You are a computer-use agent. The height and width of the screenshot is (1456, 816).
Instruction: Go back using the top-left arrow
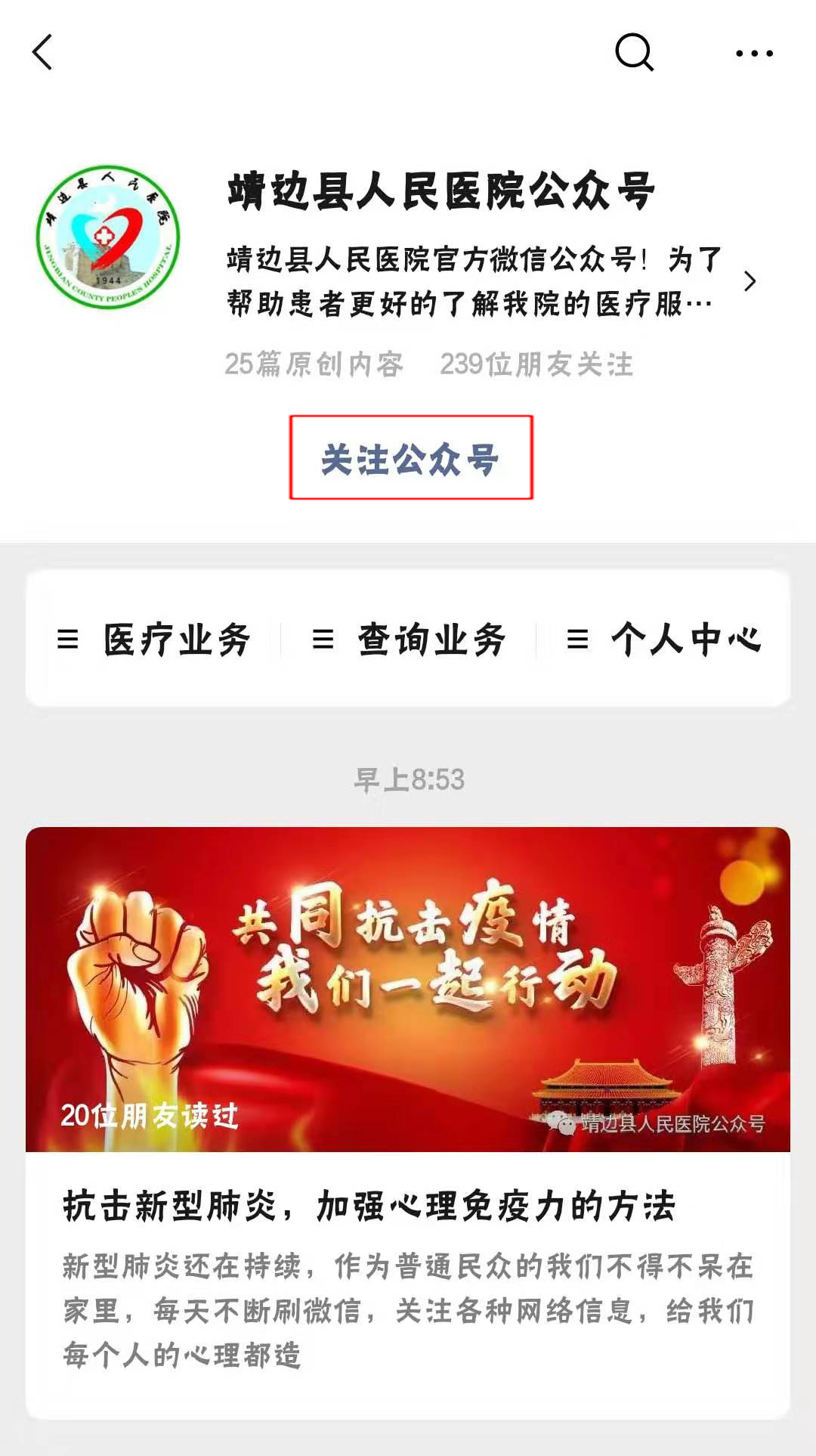click(x=43, y=53)
